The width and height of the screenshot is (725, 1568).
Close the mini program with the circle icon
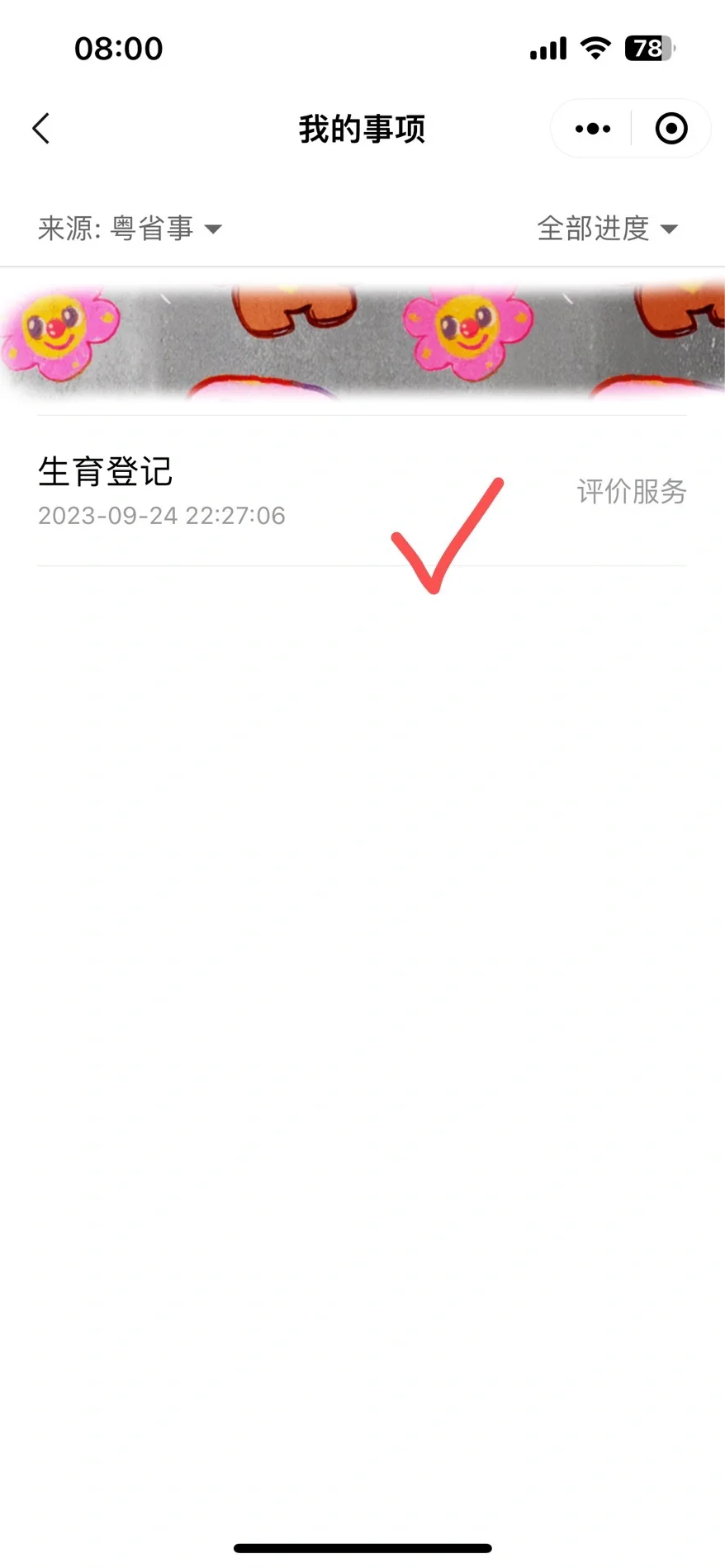pos(671,129)
